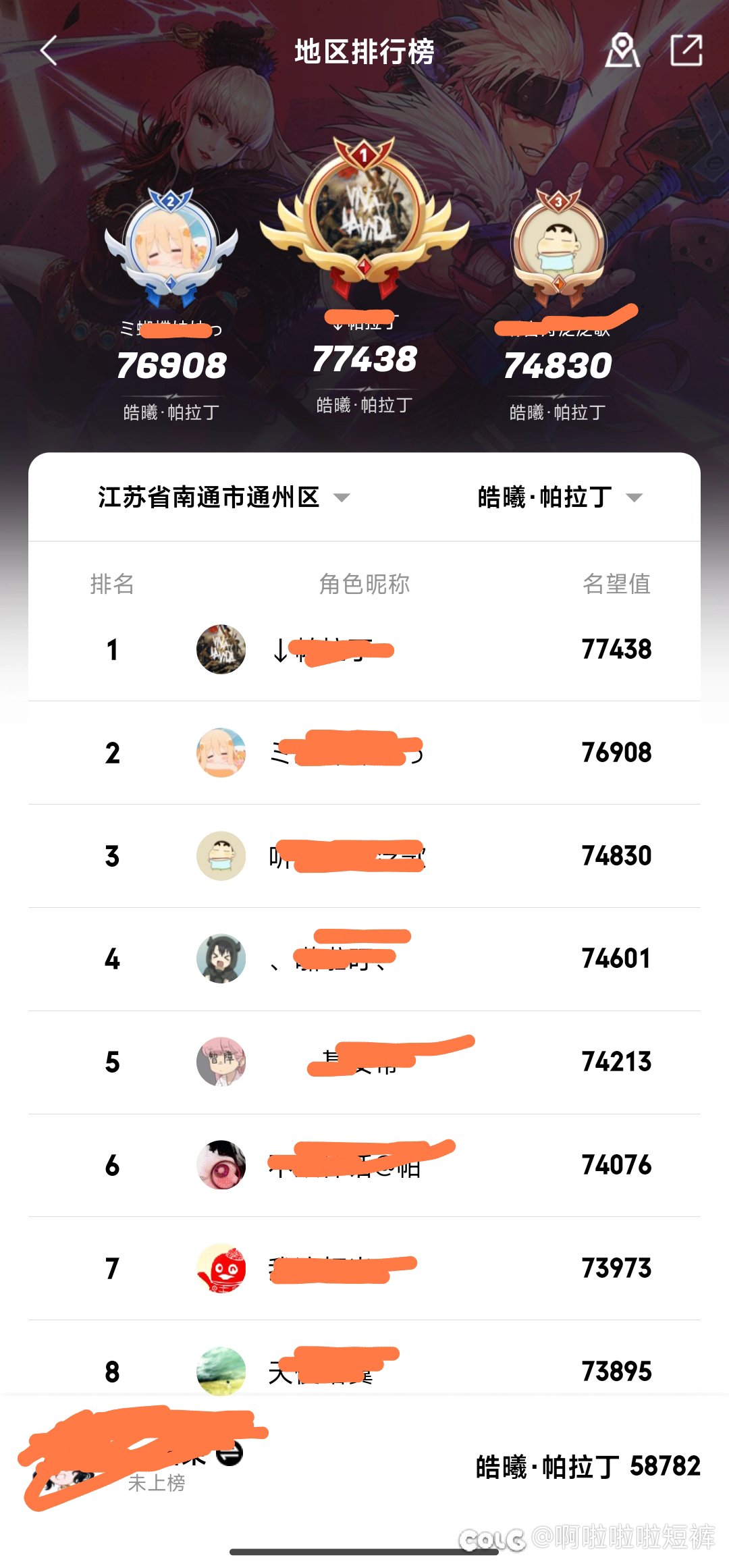
Task: Open the rank 7 player with 73973
Action: pyautogui.click(x=364, y=1269)
